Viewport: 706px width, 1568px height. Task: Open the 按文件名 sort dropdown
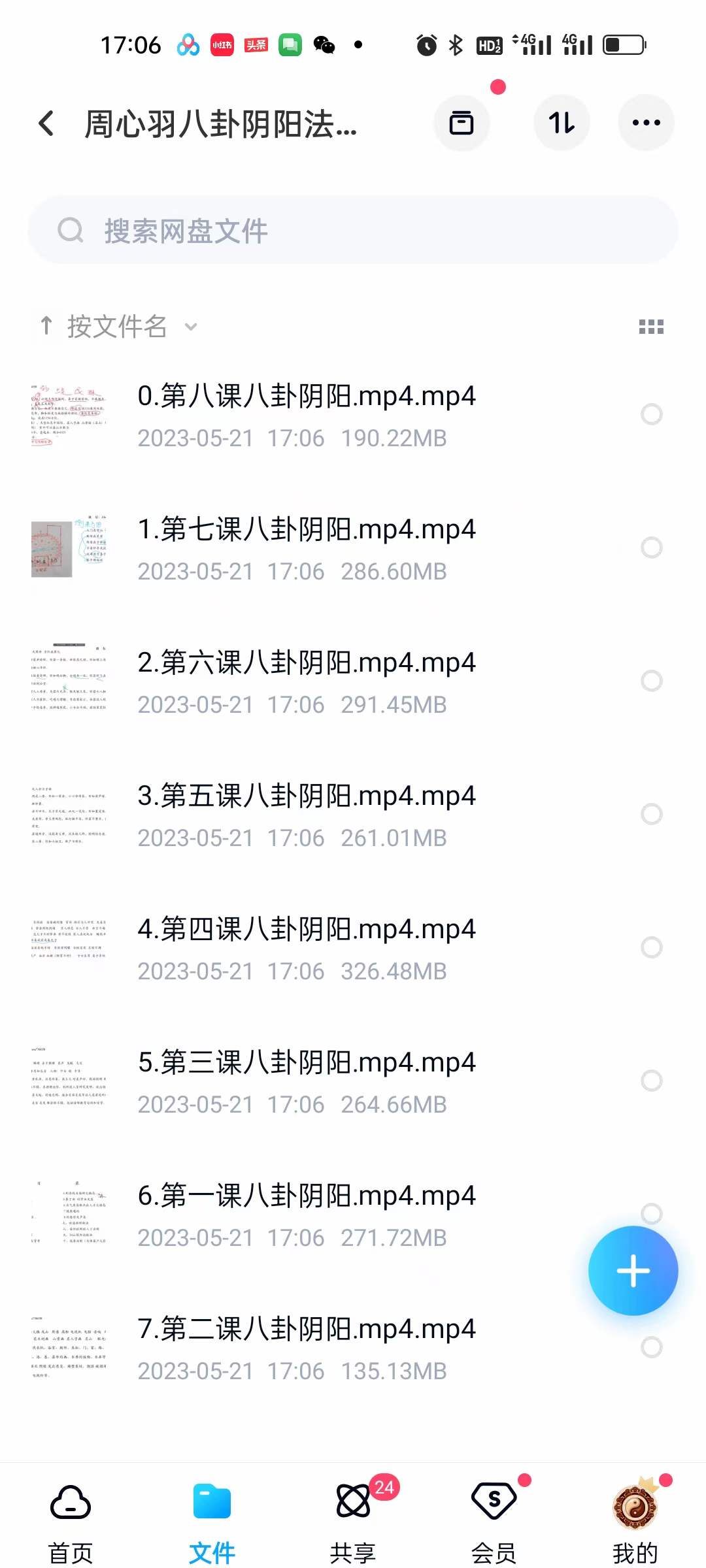click(118, 327)
